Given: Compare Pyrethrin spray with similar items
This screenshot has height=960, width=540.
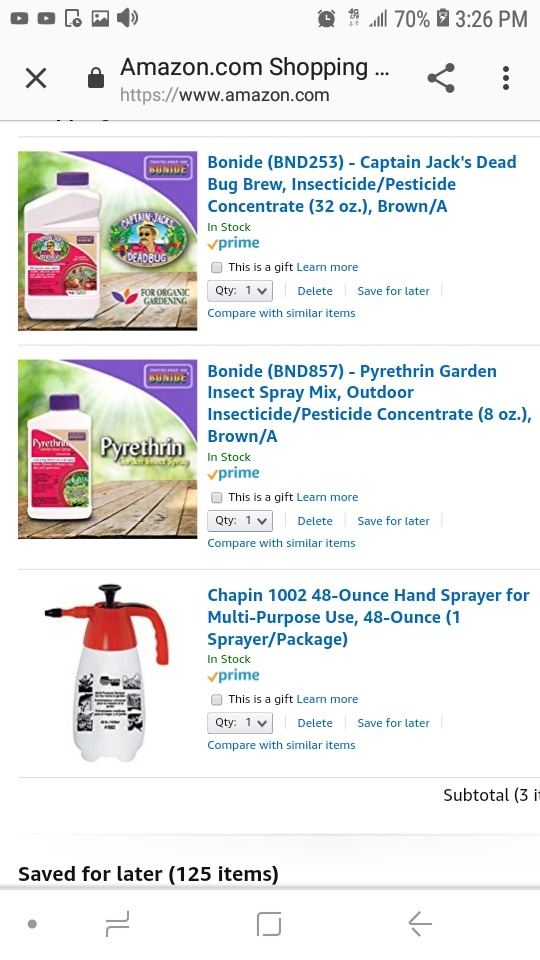Looking at the screenshot, I should [281, 543].
